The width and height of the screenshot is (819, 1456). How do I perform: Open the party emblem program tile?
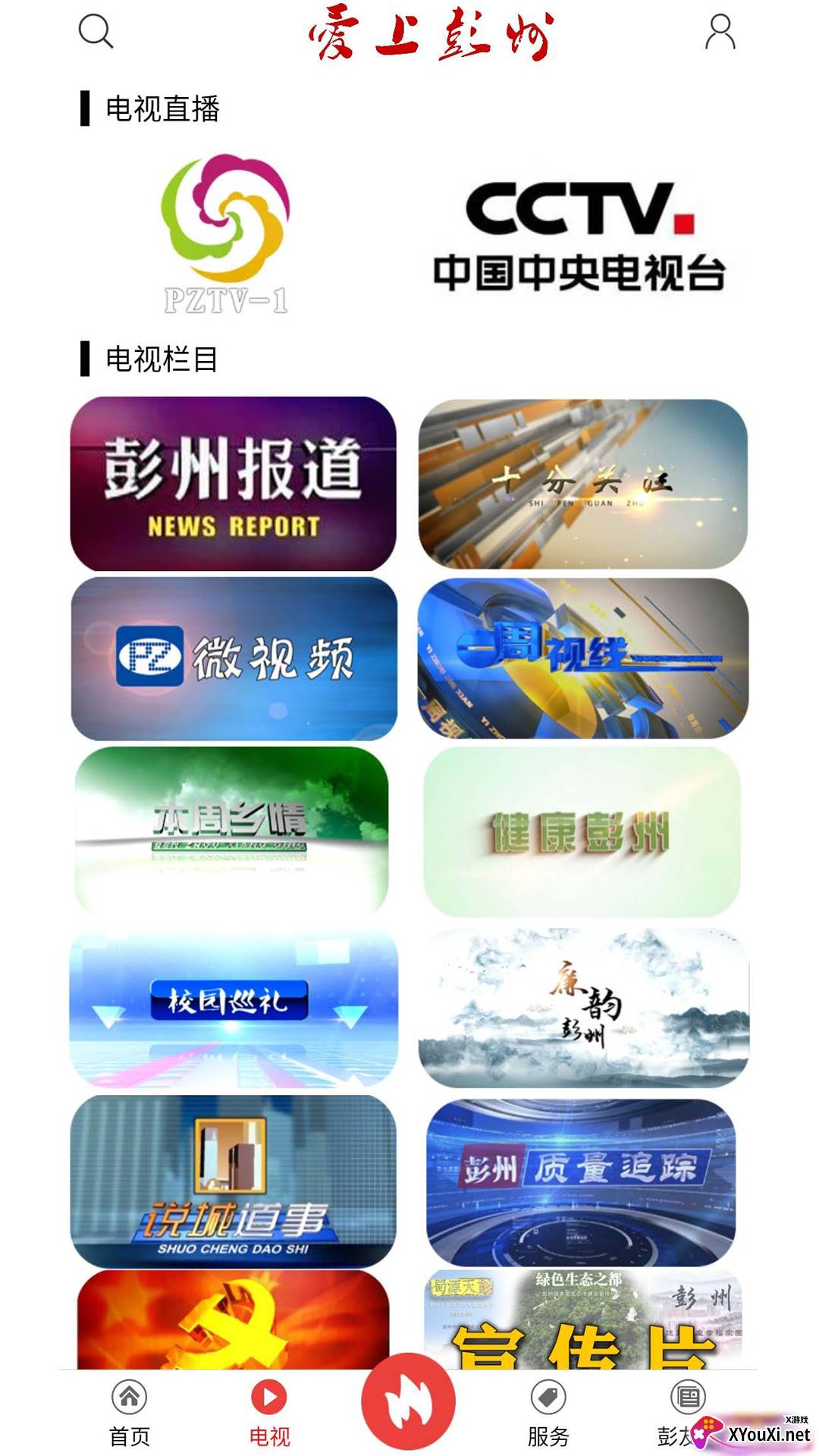coord(233,1319)
